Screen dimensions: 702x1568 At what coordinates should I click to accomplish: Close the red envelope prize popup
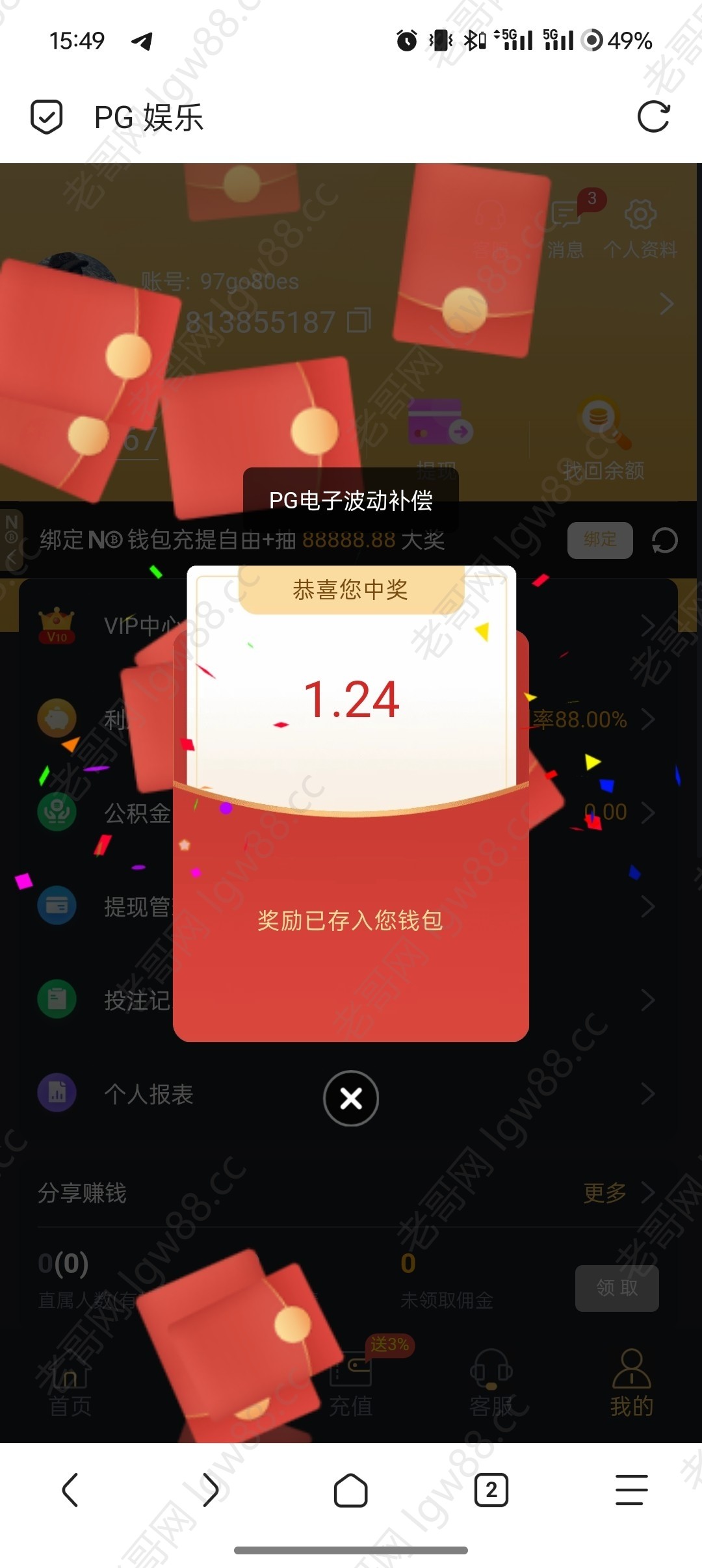tap(351, 1099)
